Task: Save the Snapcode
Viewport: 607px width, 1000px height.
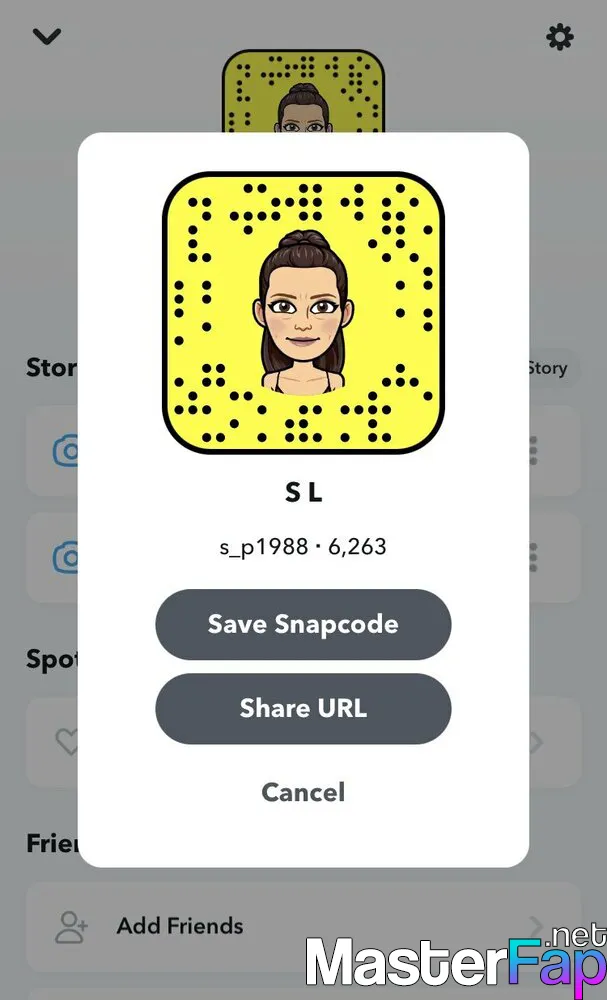Action: coord(303,624)
